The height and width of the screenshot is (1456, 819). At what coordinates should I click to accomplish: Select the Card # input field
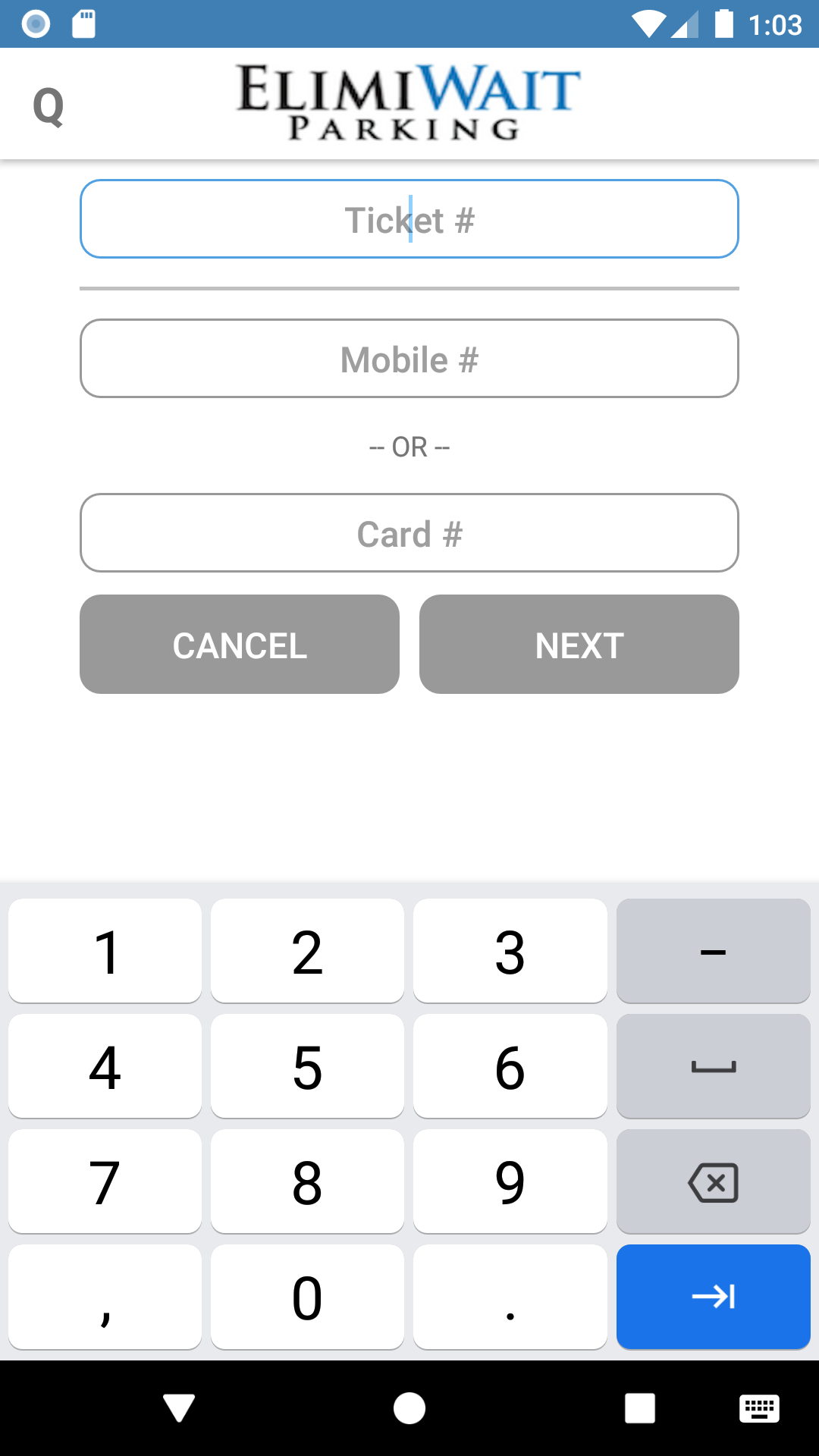[409, 533]
